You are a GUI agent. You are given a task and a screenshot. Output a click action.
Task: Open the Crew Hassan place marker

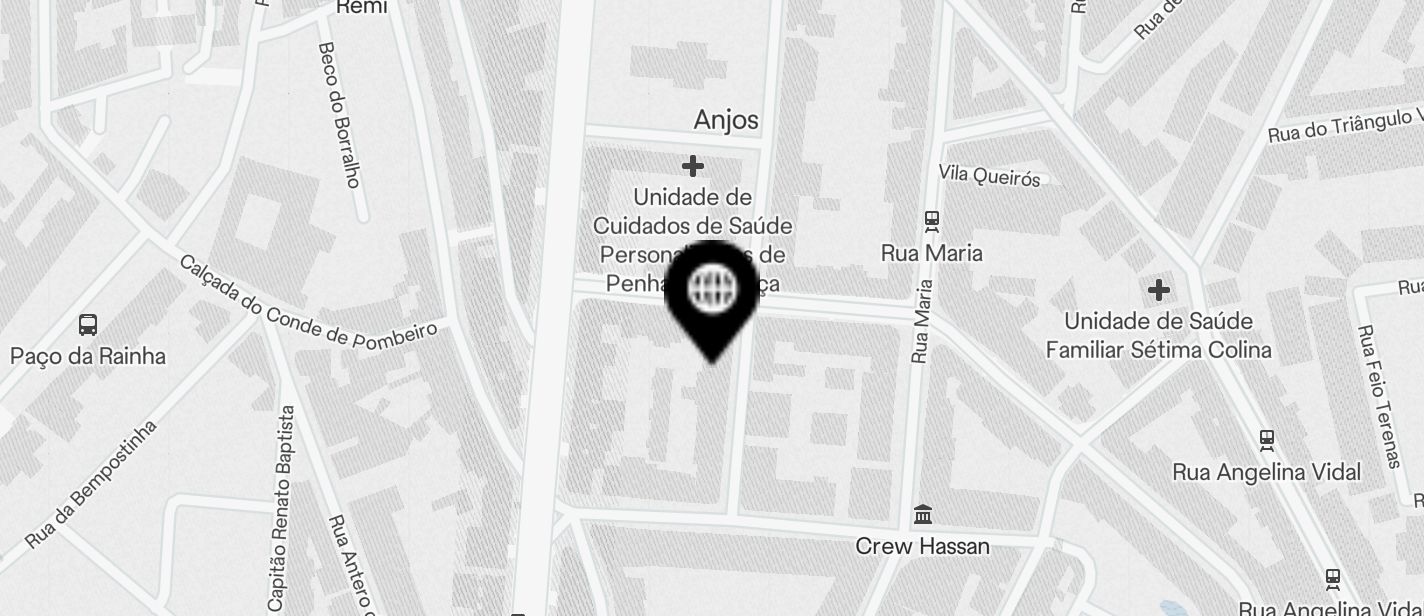(923, 516)
